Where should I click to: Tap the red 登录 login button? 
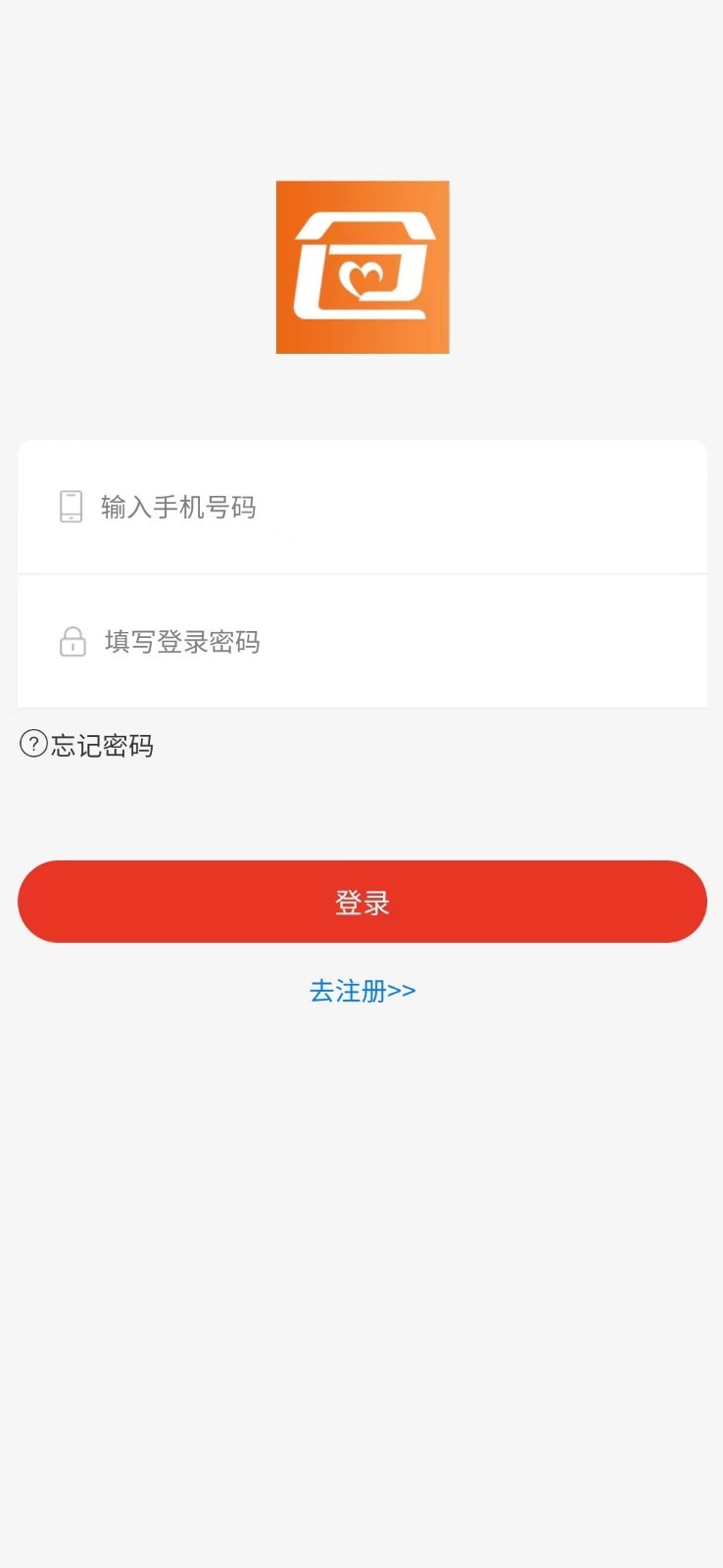click(x=361, y=902)
